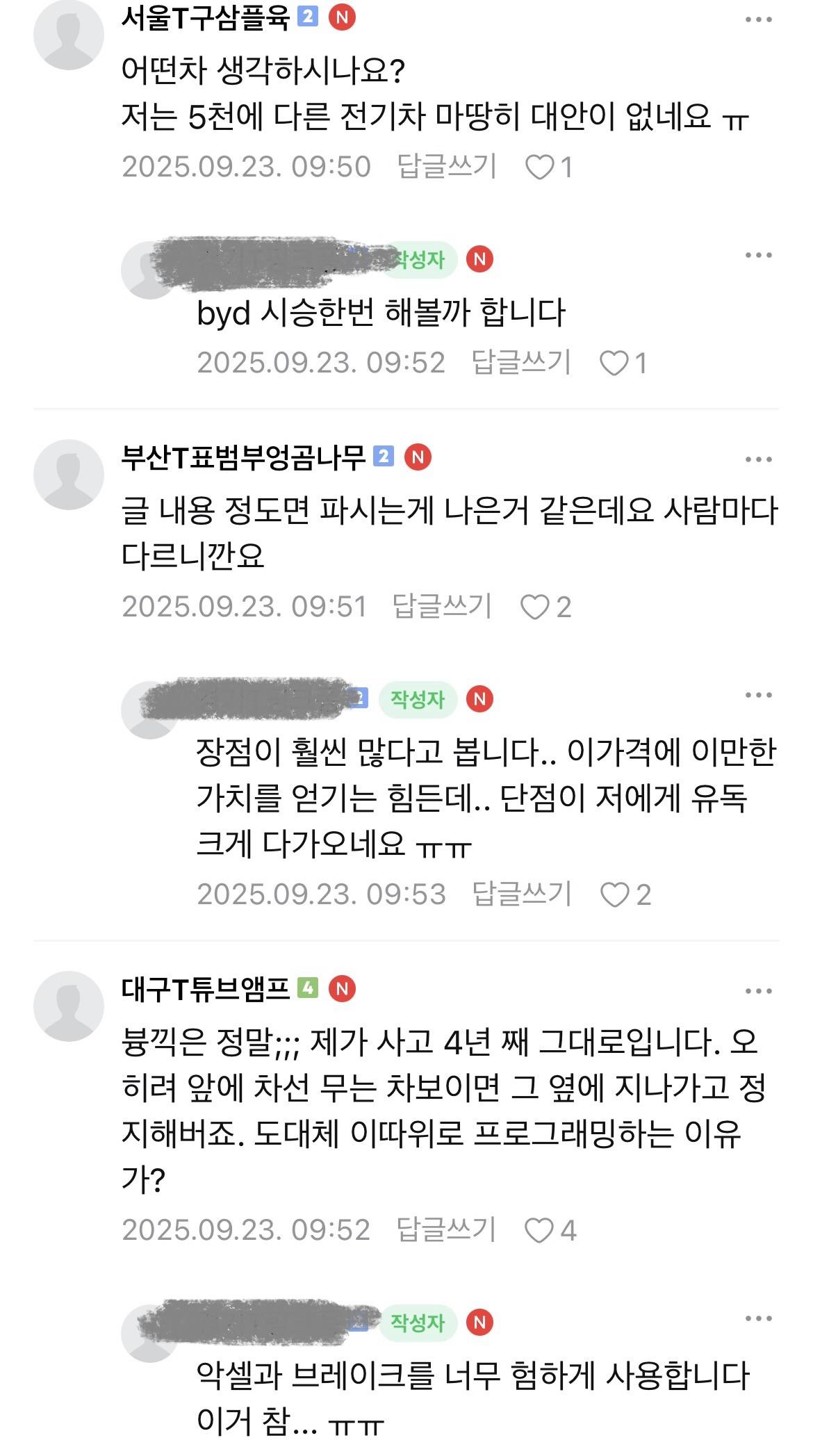The width and height of the screenshot is (813, 1456).
Task: Open overflow menu on the '장점이 훨씬' reply
Action: pyautogui.click(x=758, y=695)
